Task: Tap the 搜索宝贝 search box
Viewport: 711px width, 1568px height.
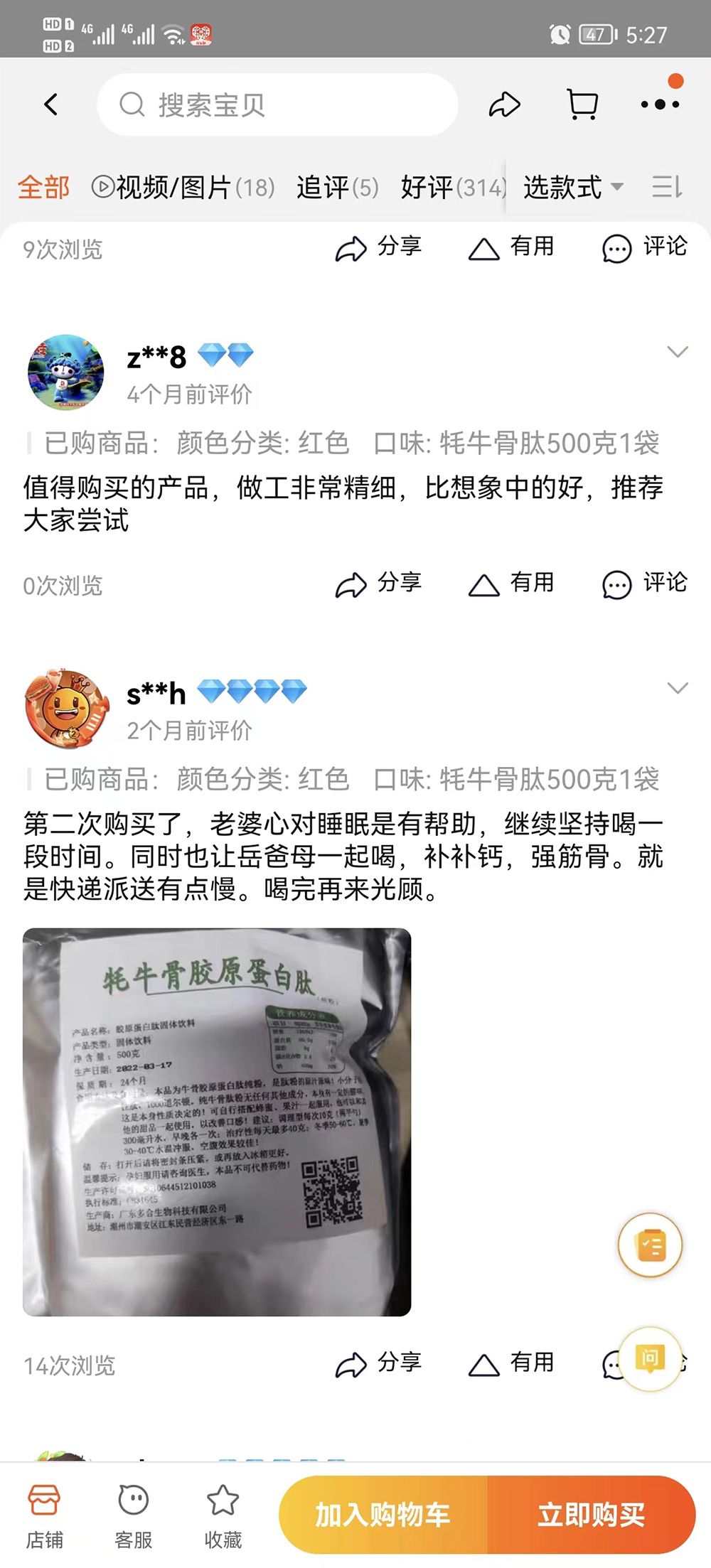Action: click(277, 105)
